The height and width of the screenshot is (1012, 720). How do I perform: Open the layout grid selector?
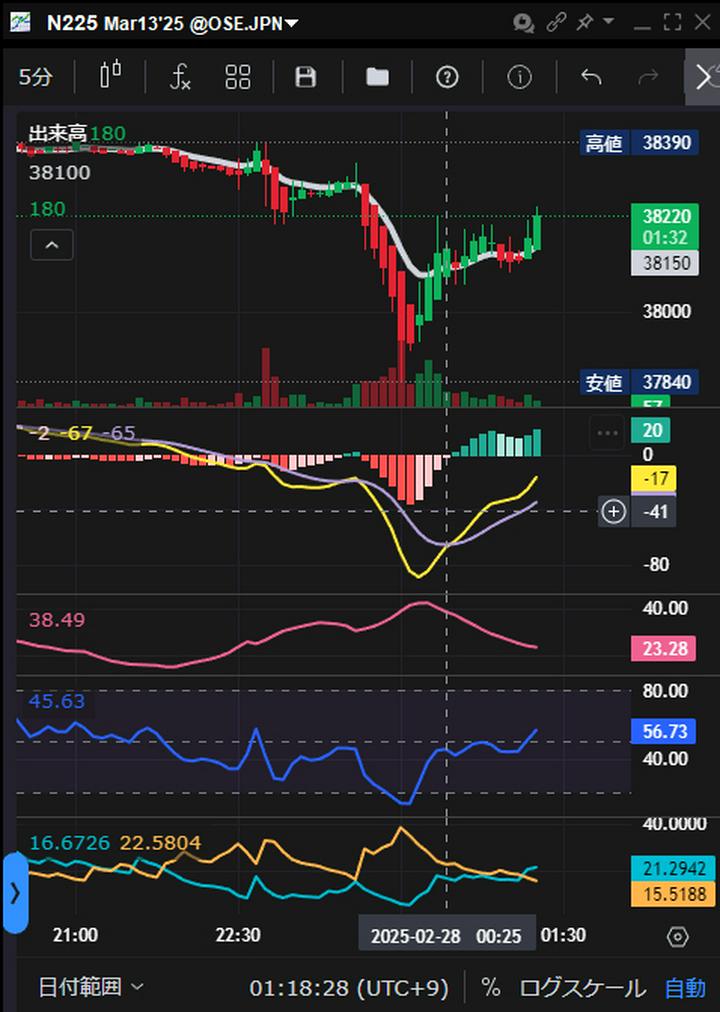pyautogui.click(x=237, y=77)
